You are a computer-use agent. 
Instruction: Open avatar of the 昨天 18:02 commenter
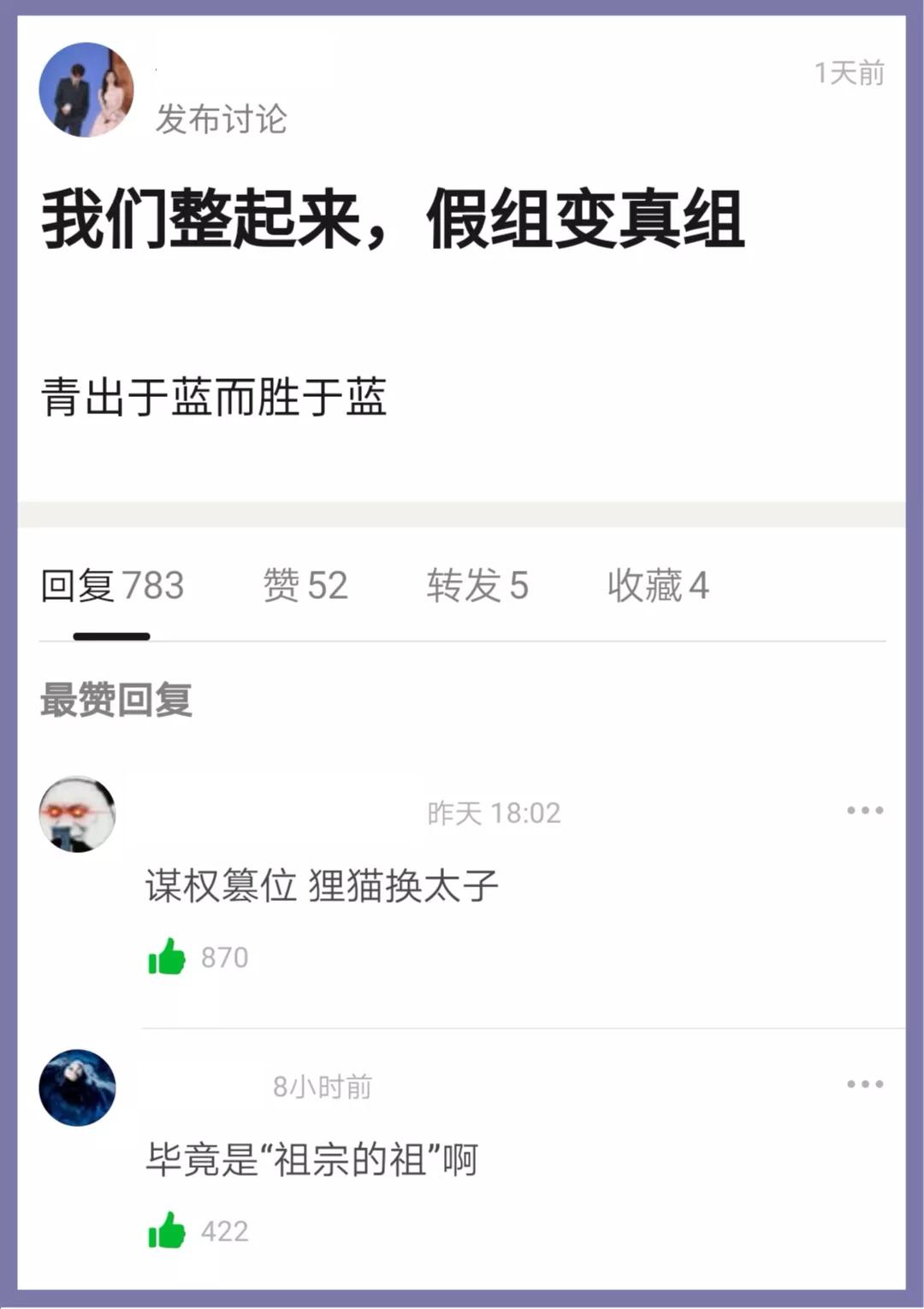click(77, 814)
